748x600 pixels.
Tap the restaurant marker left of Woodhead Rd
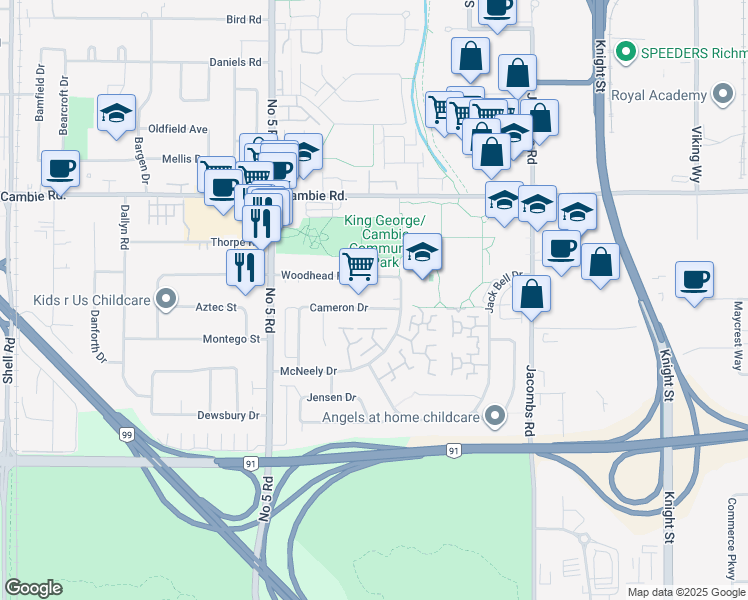tap(241, 266)
